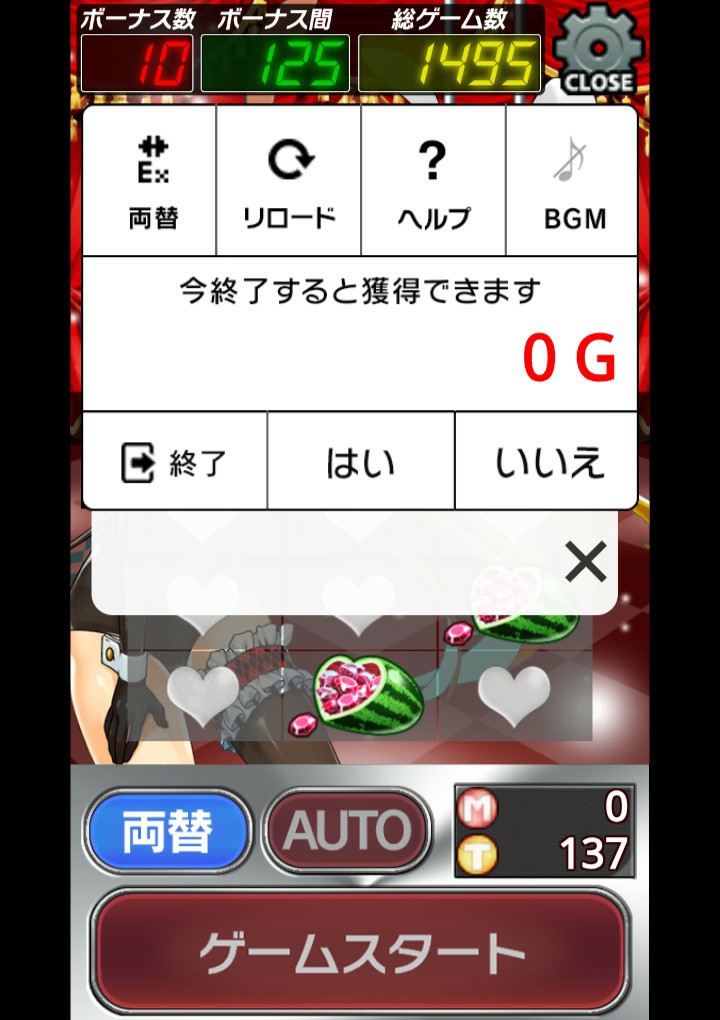
Task: Dismiss the white banner with X
Action: pos(586,563)
